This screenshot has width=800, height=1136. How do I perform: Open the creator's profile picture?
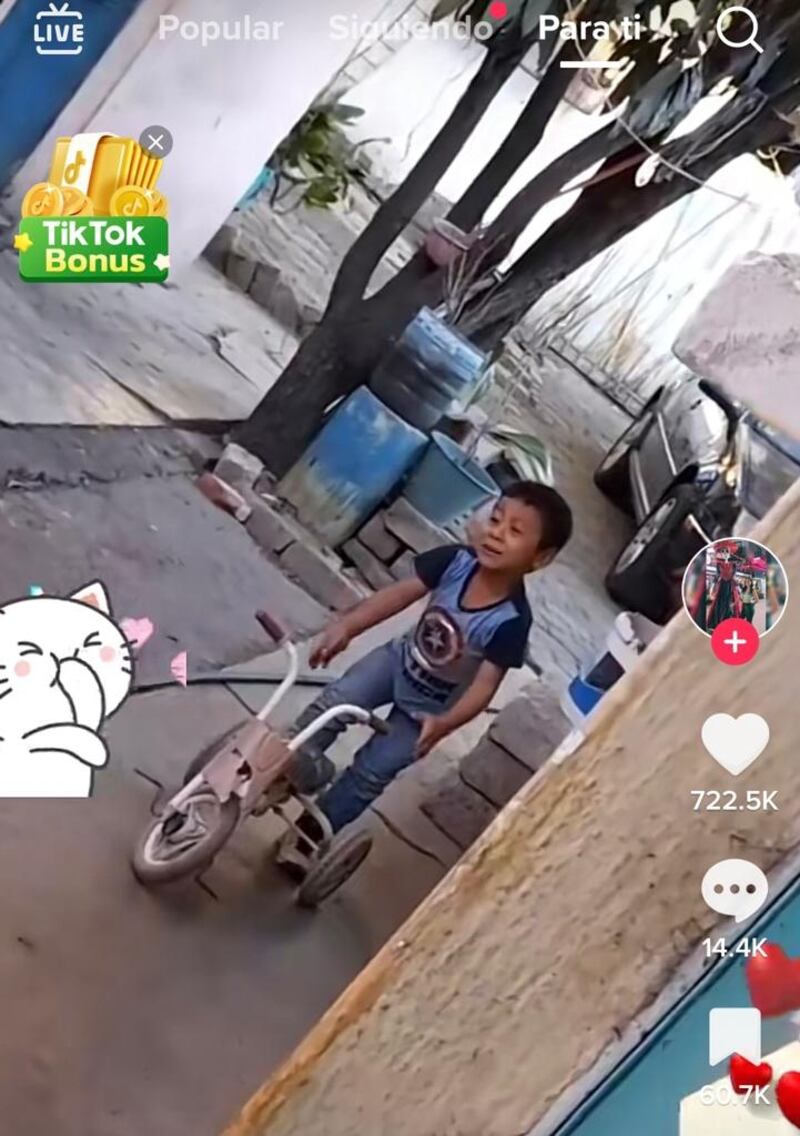click(734, 587)
